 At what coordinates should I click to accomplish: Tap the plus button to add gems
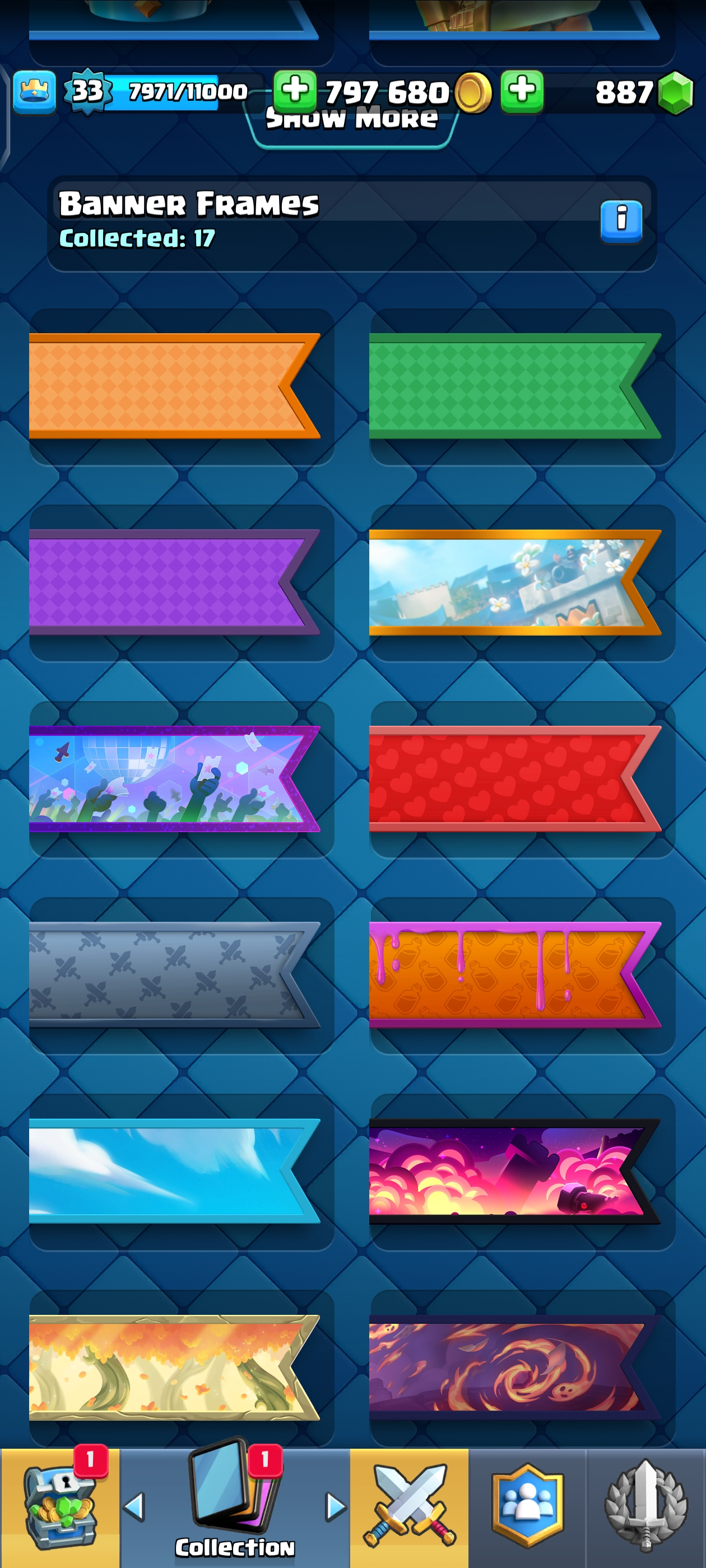[522, 91]
